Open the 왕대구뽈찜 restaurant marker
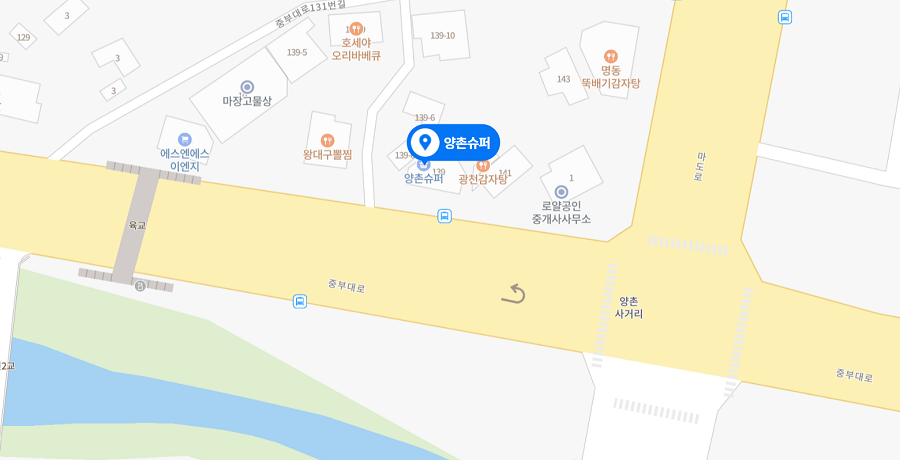 click(x=327, y=140)
